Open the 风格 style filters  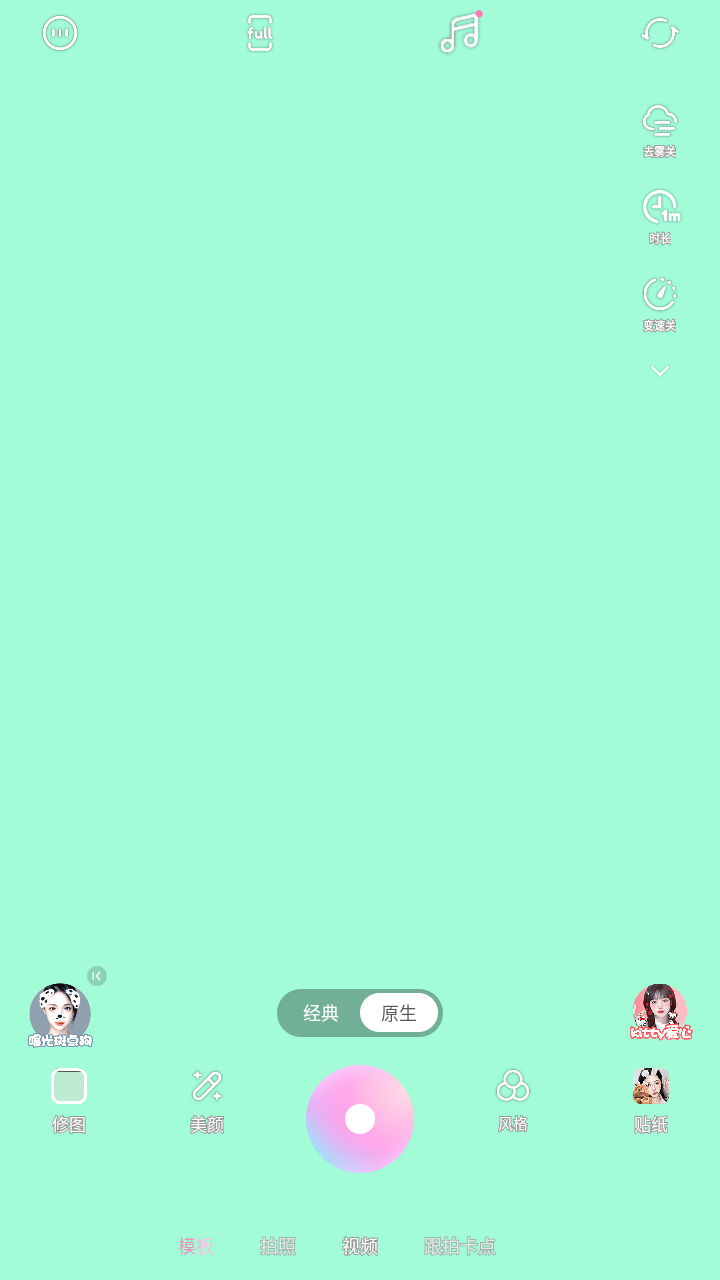click(x=513, y=1101)
